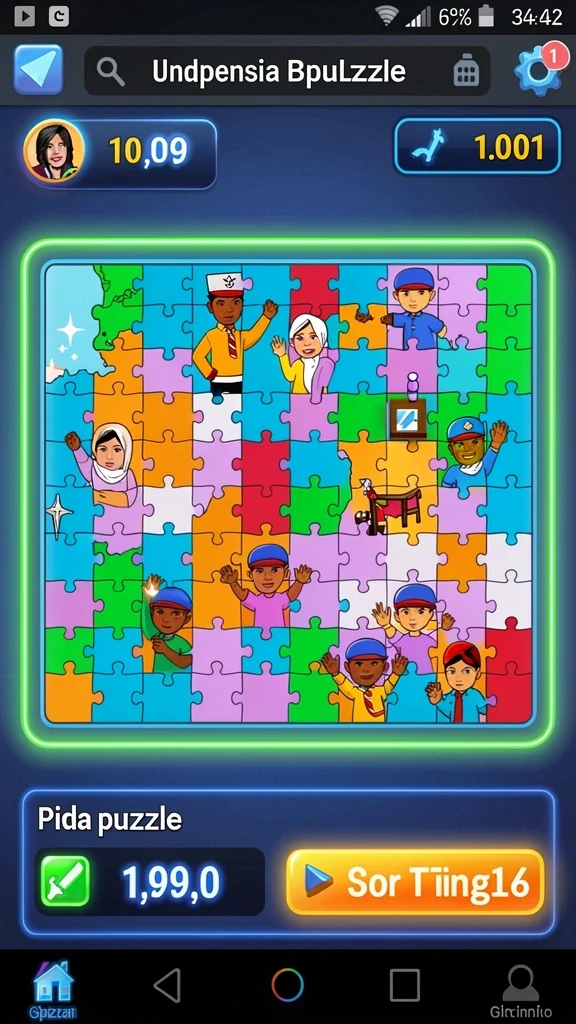Viewport: 576px width, 1024px height.
Task: Tap the blue back arrow button
Action: point(39,70)
